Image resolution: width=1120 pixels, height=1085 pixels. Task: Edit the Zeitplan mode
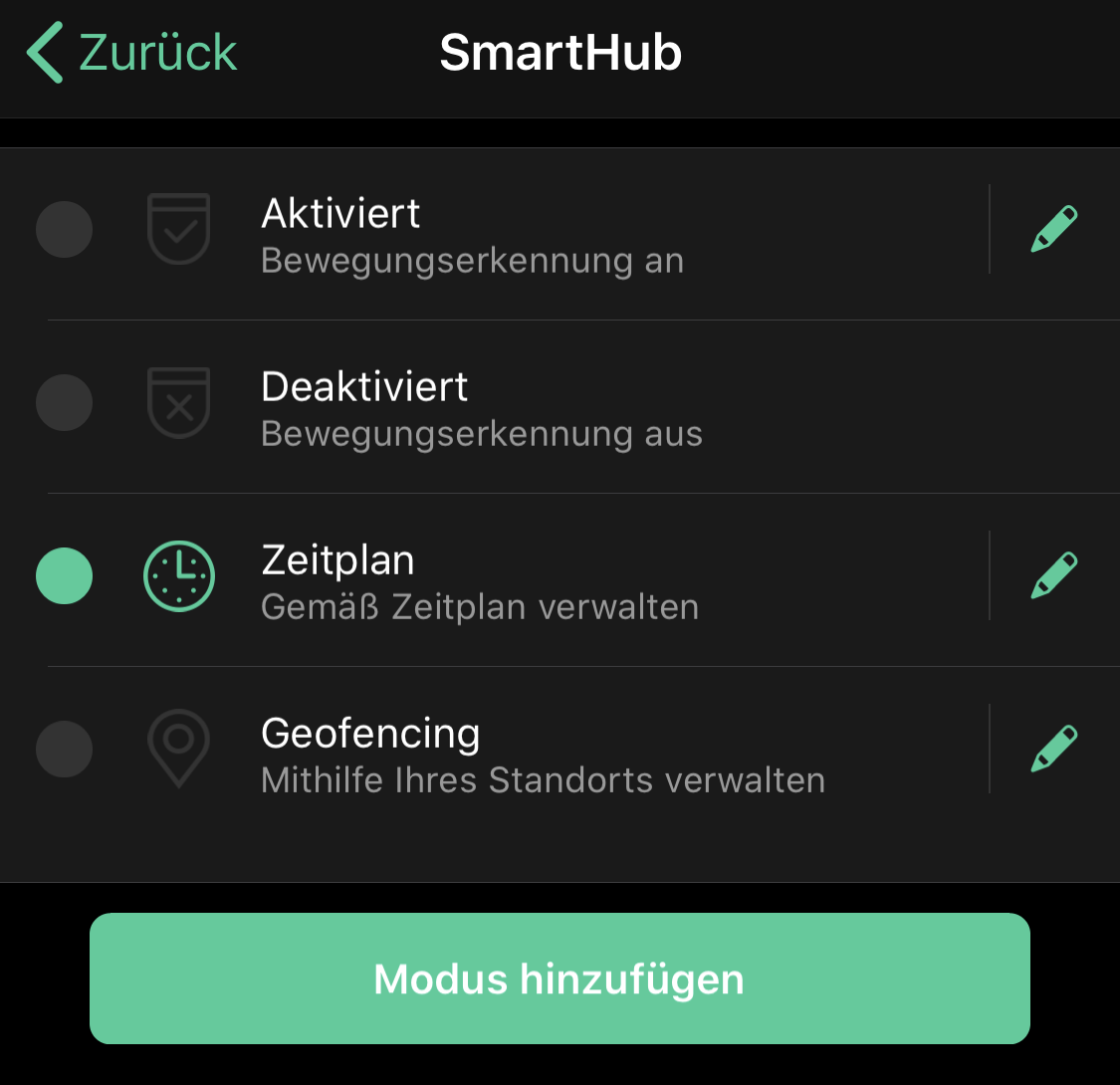coord(1053,575)
